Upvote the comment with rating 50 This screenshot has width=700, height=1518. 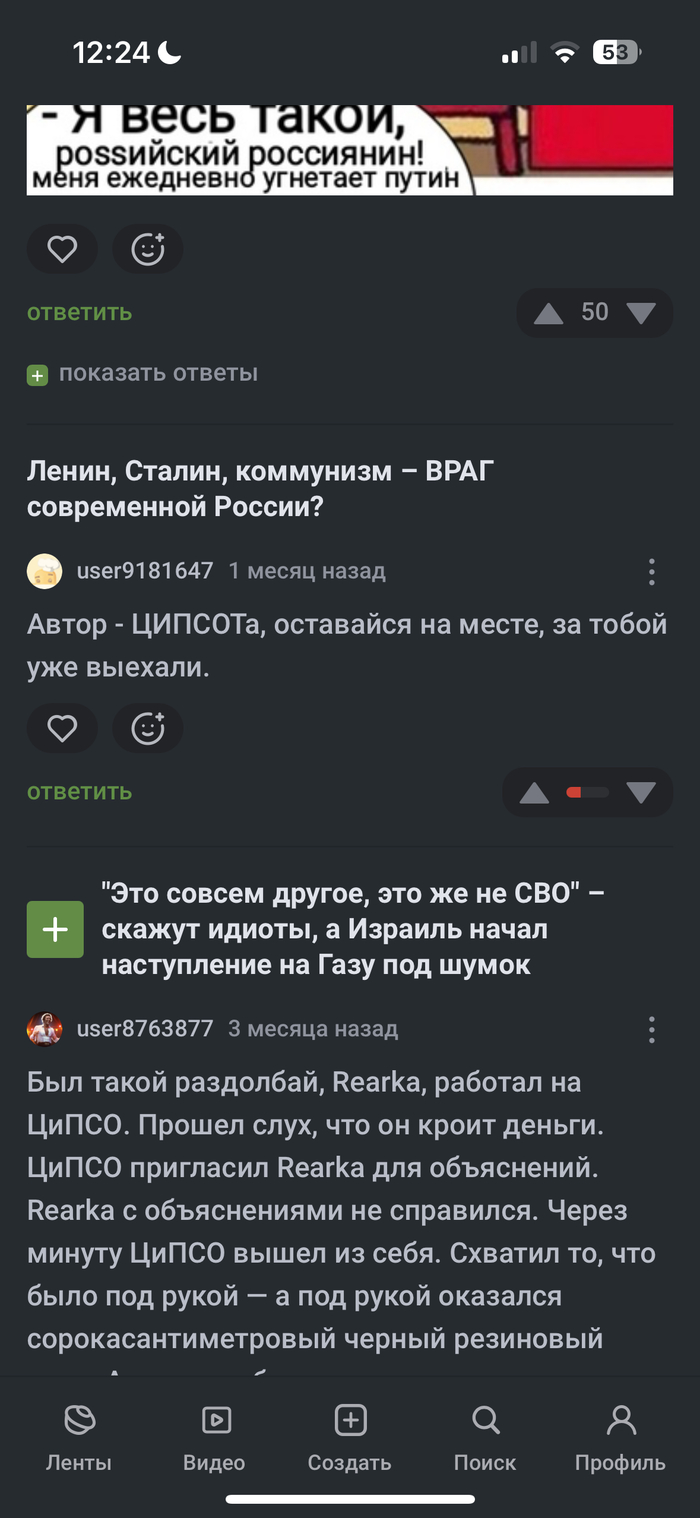tap(548, 313)
